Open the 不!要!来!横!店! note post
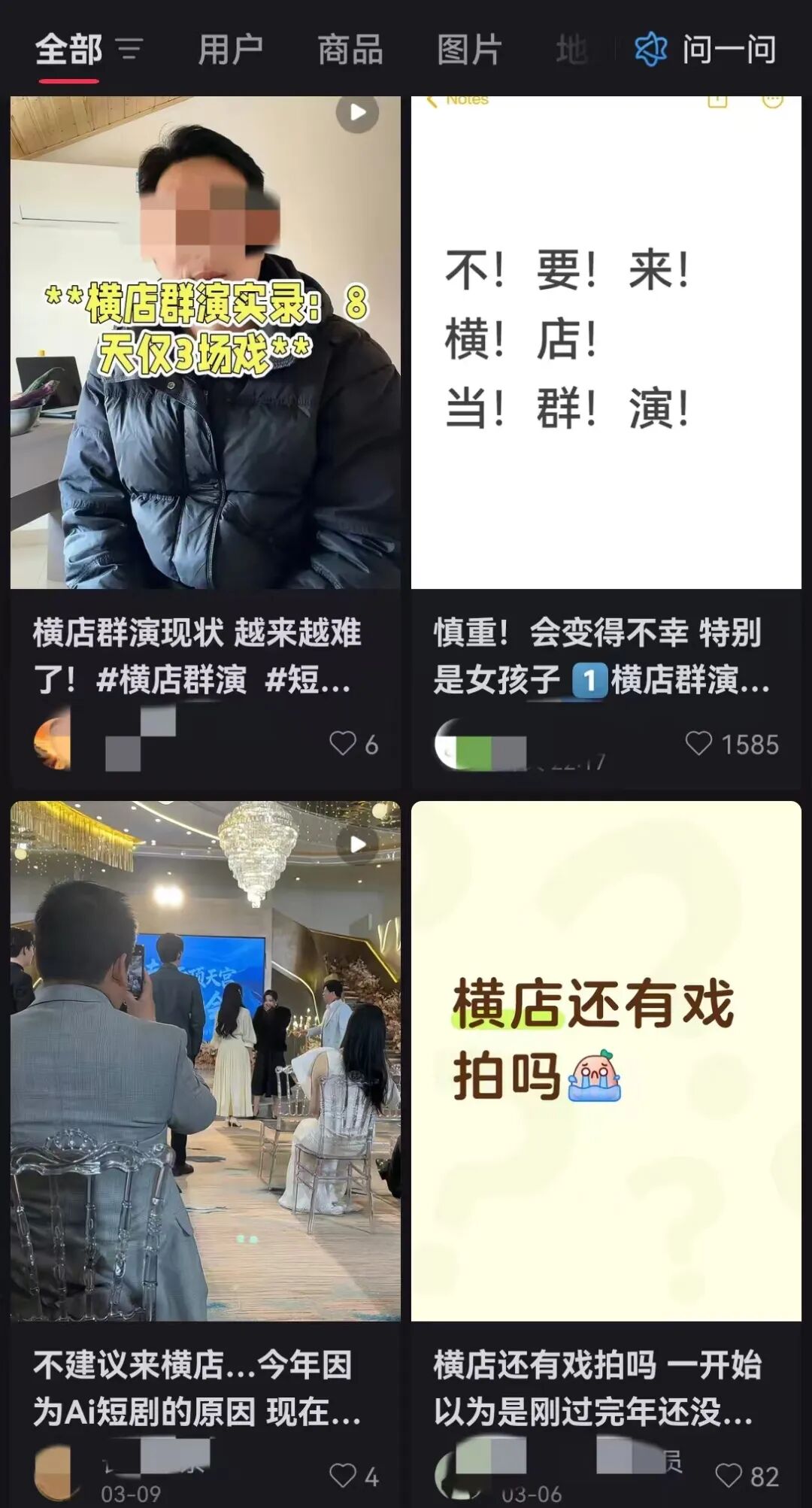The width and height of the screenshot is (812, 1508). click(x=606, y=342)
